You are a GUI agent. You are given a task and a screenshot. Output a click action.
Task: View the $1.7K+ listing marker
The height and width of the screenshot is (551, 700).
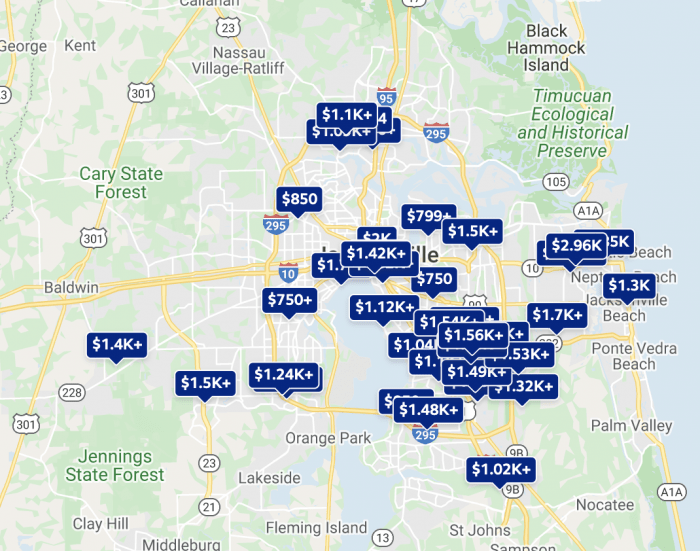pyautogui.click(x=558, y=316)
